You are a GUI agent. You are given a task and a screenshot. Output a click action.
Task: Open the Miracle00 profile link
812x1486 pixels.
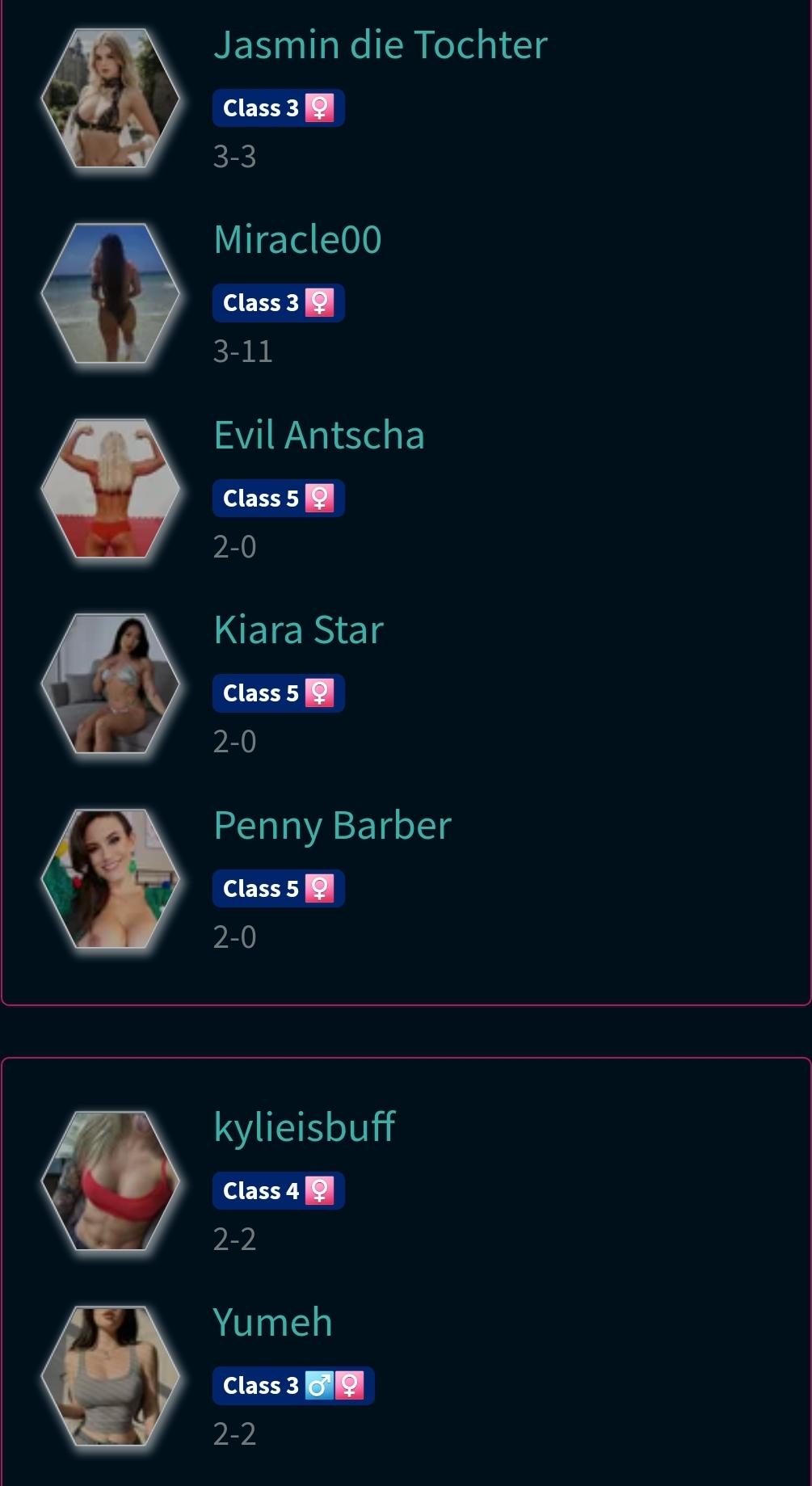point(297,240)
